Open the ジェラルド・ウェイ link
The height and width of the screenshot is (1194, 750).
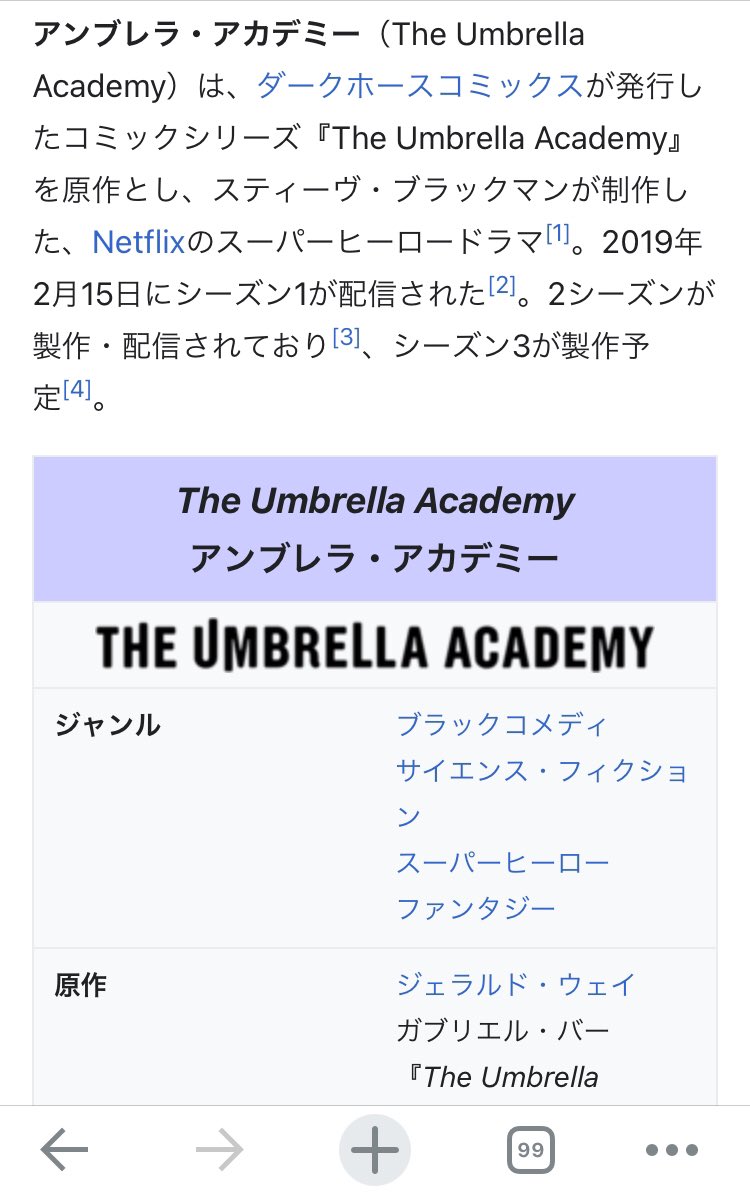pos(515,984)
